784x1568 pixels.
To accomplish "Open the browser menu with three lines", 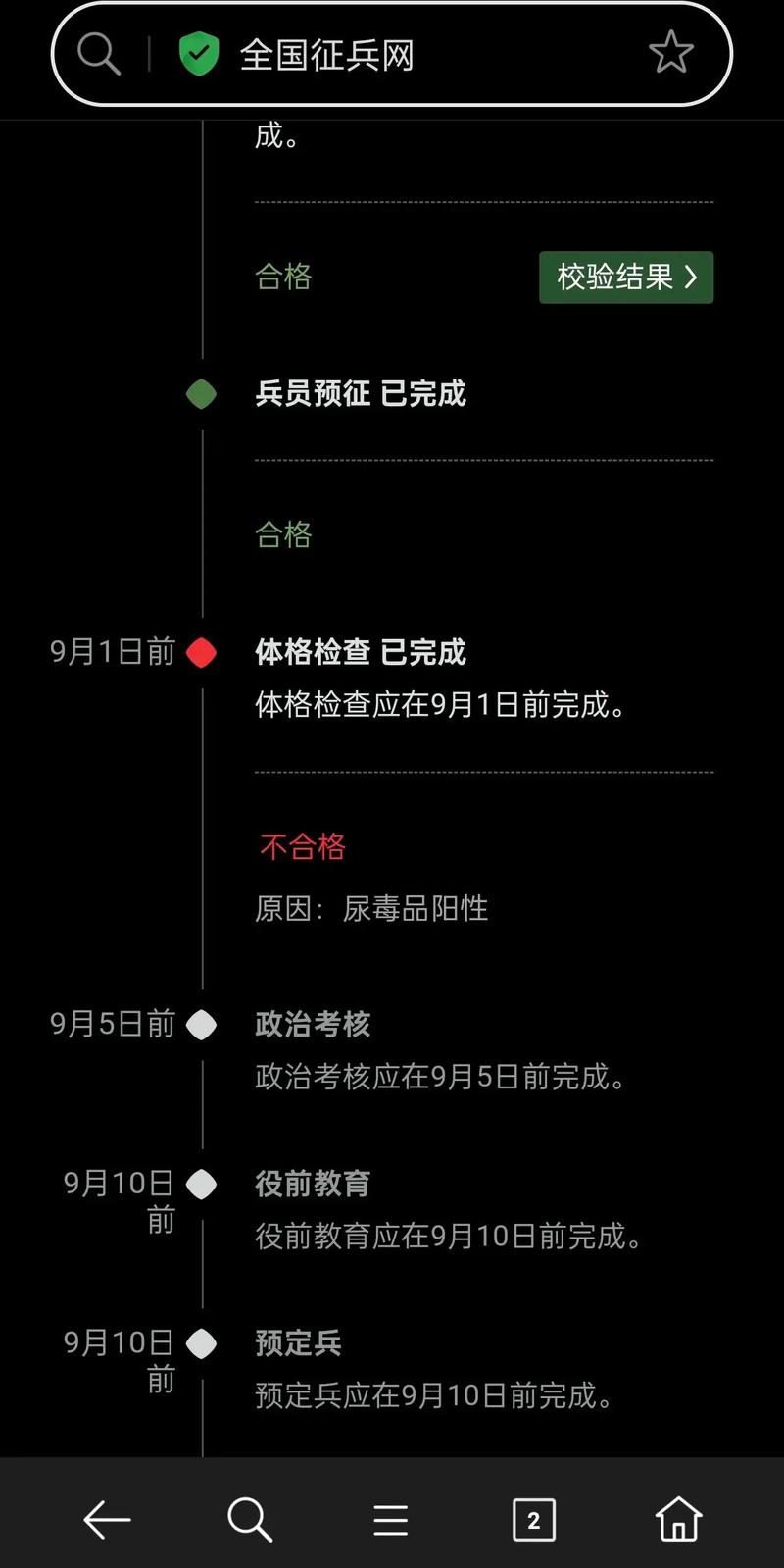I will click(x=390, y=1520).
